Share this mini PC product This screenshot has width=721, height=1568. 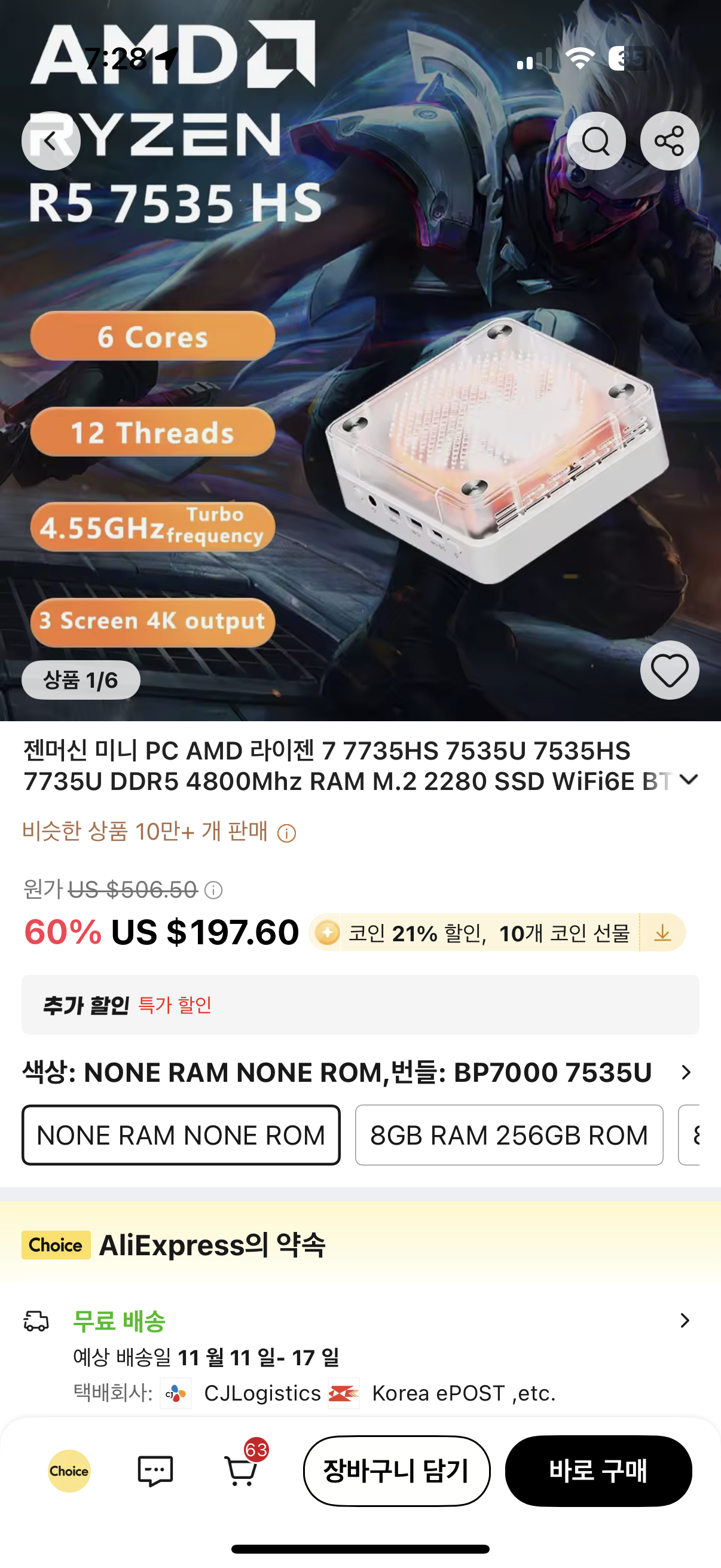click(x=669, y=141)
